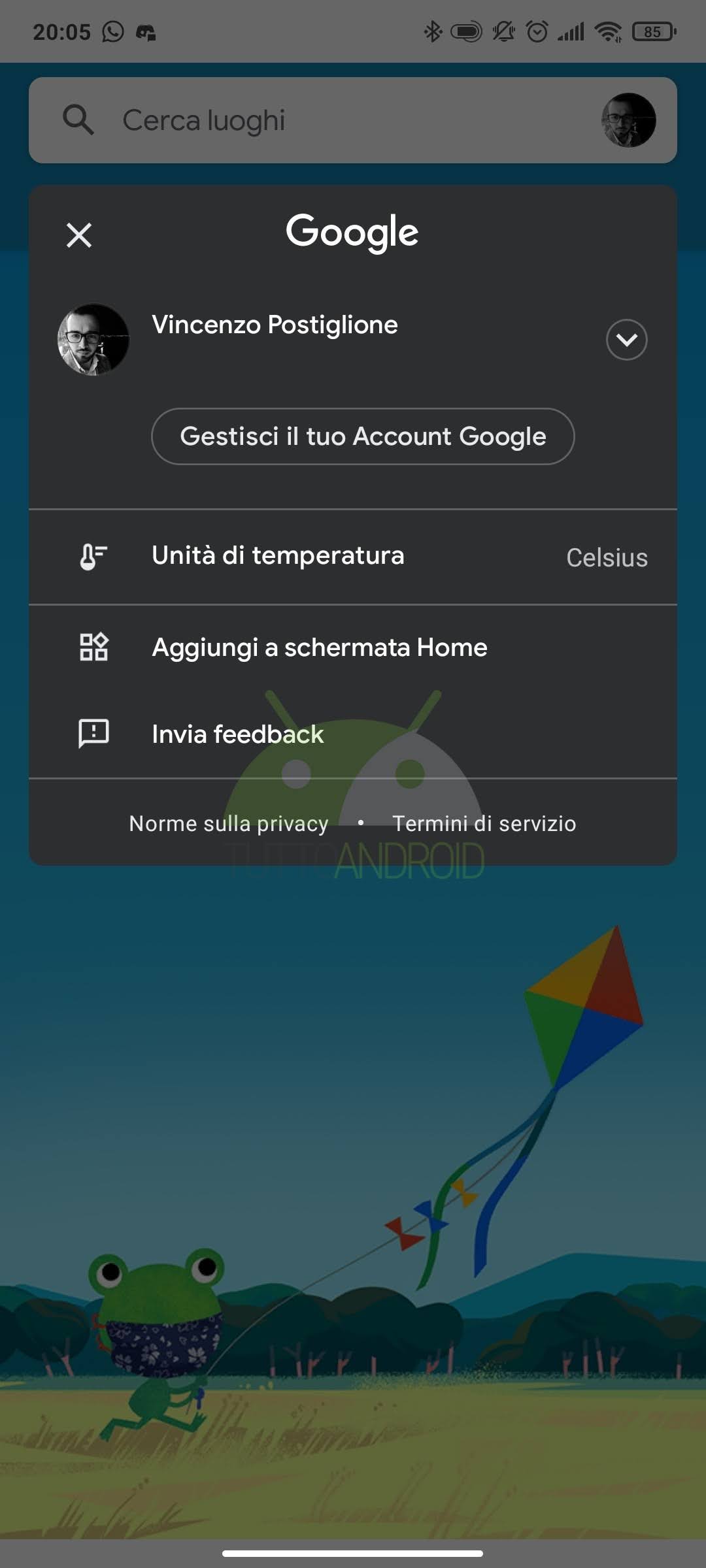Tap Gestisci il tuo Account Google
The width and height of the screenshot is (706, 1568).
pos(363,436)
